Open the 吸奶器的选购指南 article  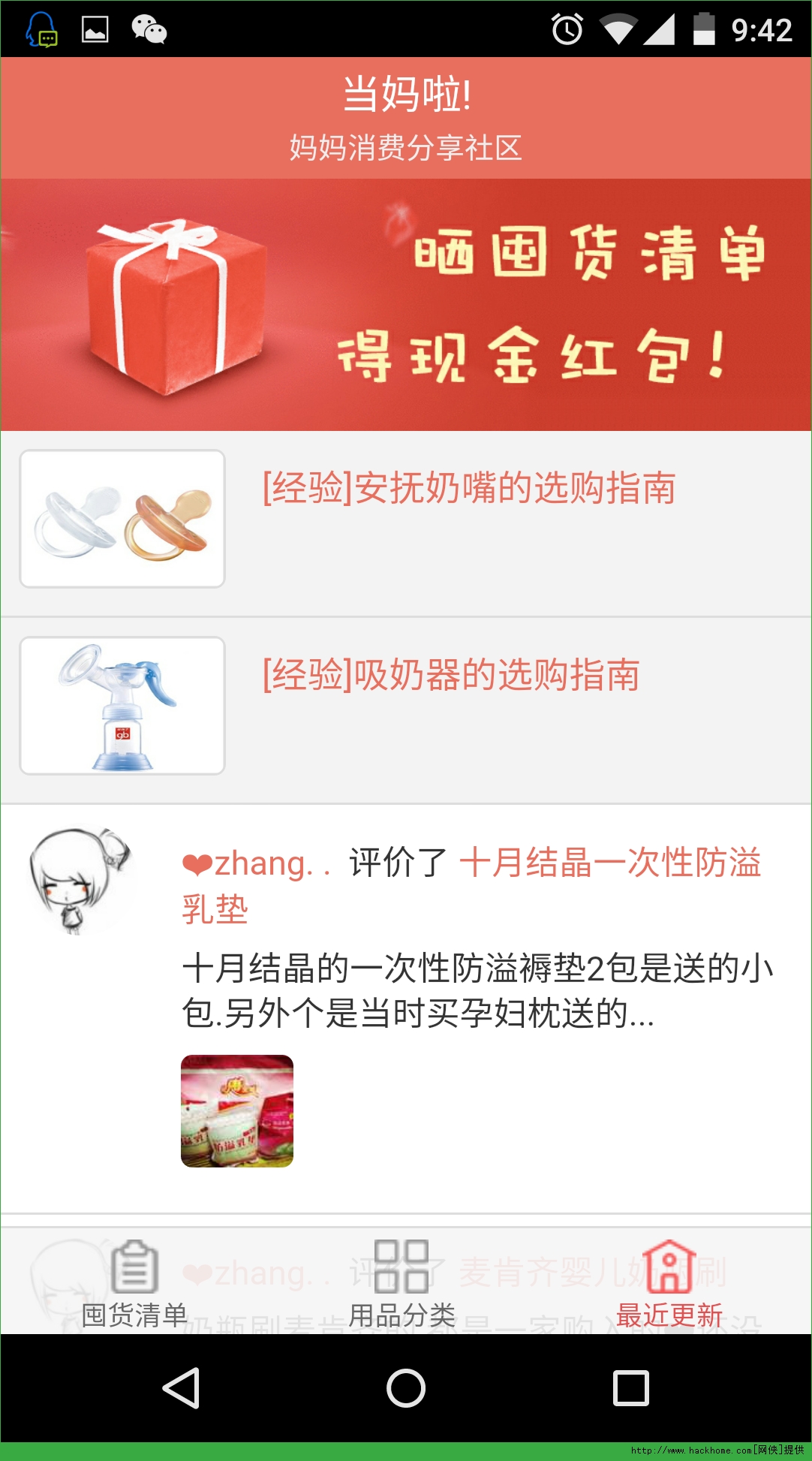point(451,674)
